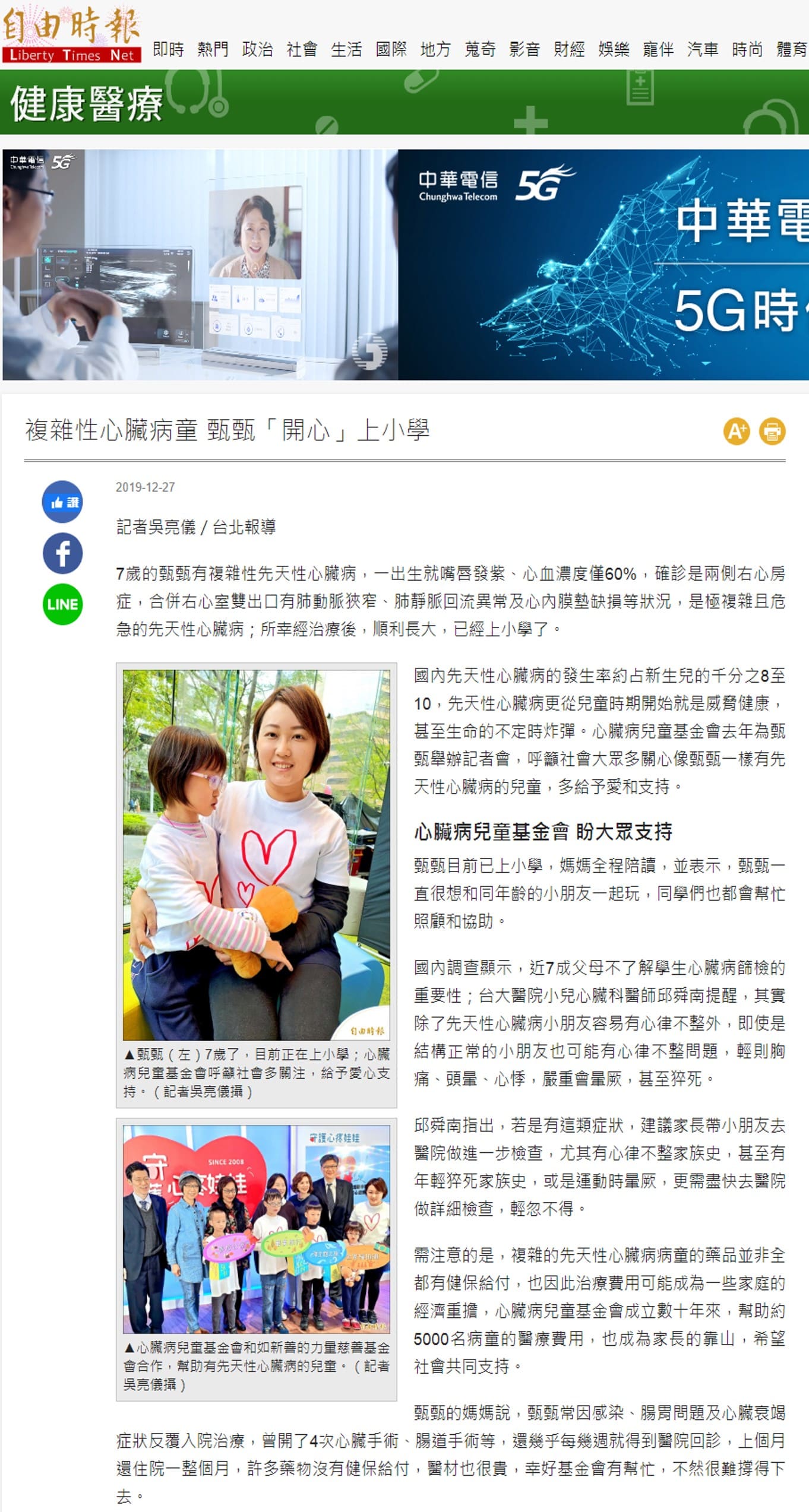Like the article with the Facebook 讚 button
Screen dimensions: 809x1512
(62, 502)
